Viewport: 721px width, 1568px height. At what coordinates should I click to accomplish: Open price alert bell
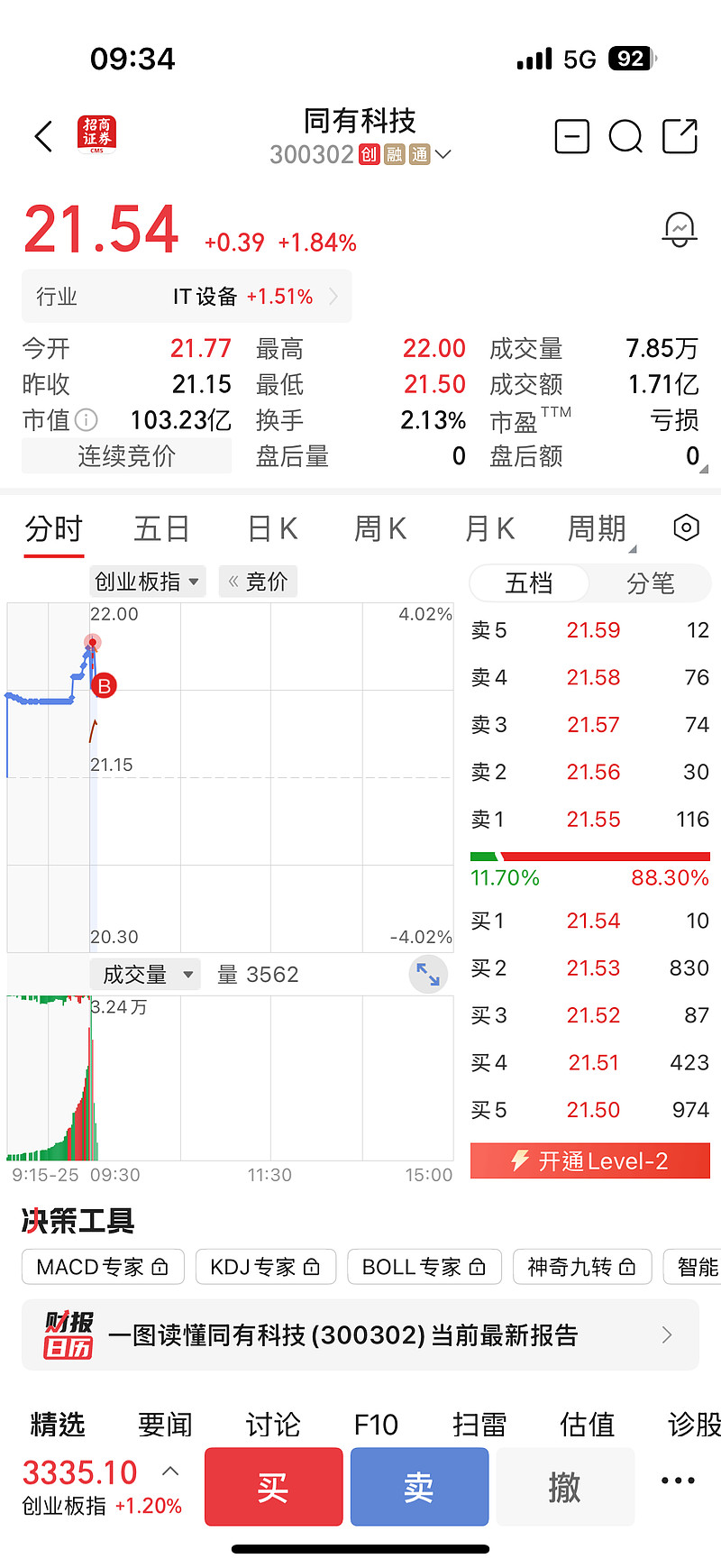click(x=680, y=229)
